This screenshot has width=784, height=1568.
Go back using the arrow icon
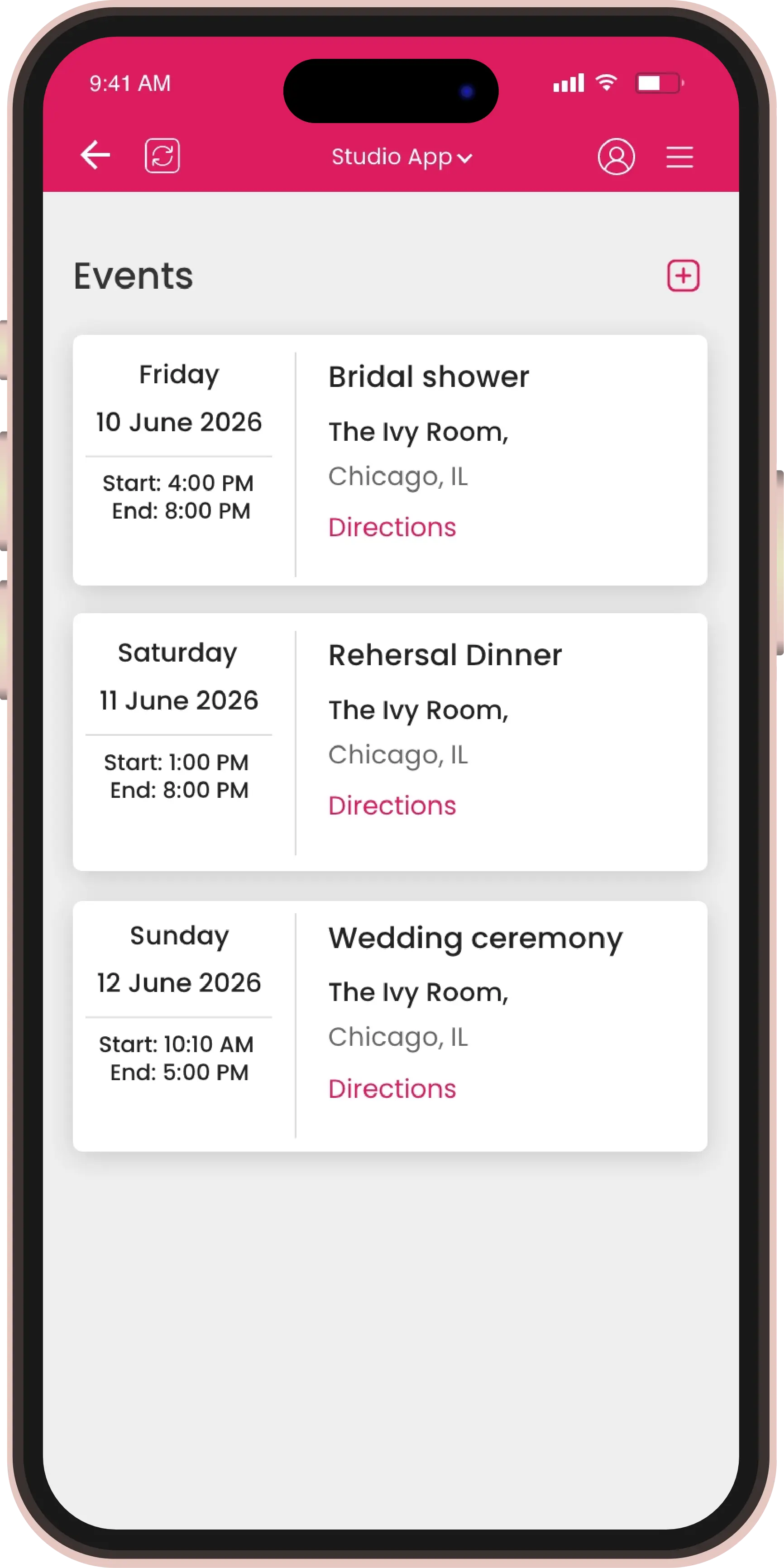96,155
